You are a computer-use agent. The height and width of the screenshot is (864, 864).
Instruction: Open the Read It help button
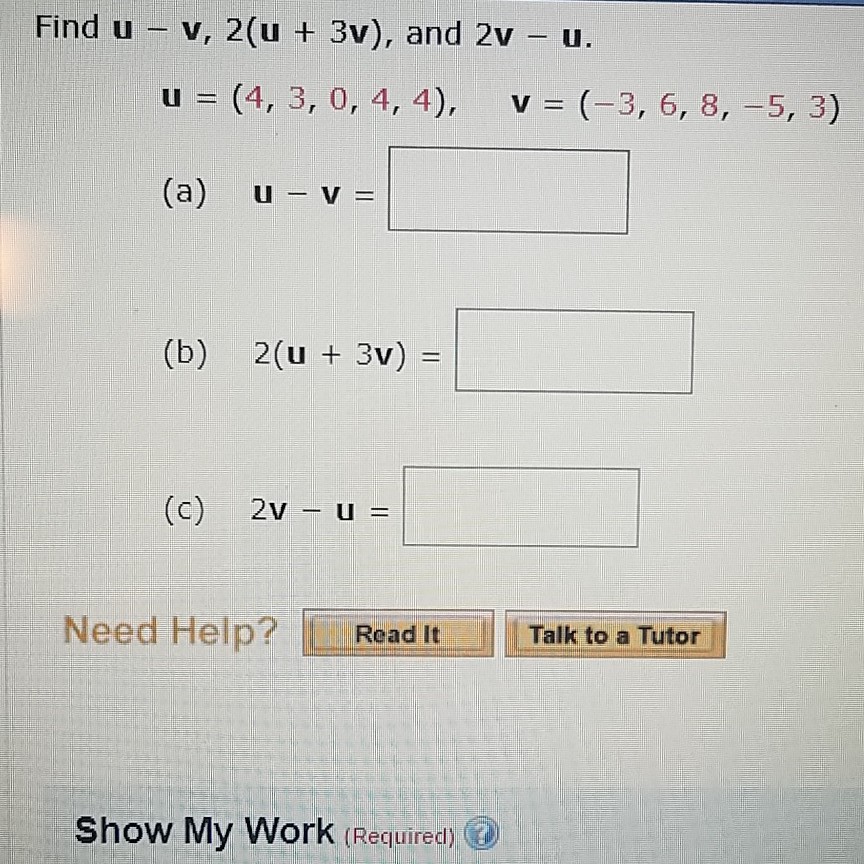398,634
